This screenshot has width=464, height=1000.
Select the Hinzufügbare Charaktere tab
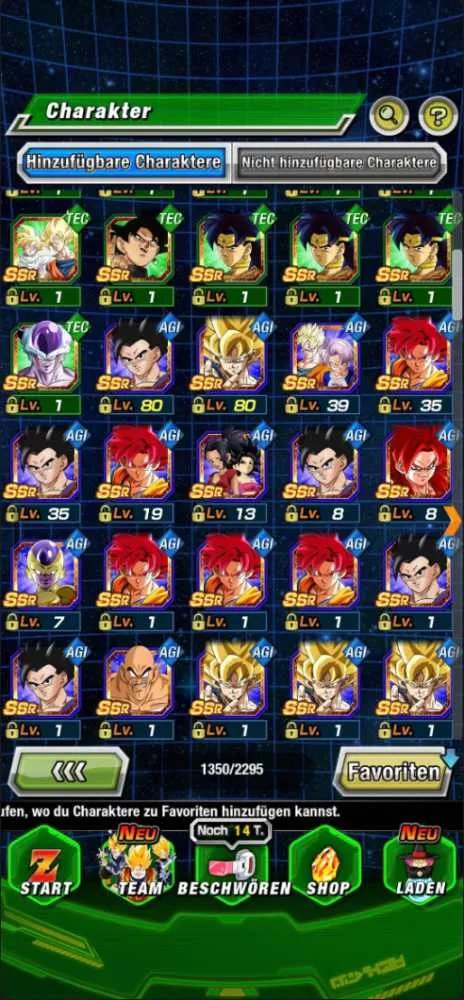(124, 162)
